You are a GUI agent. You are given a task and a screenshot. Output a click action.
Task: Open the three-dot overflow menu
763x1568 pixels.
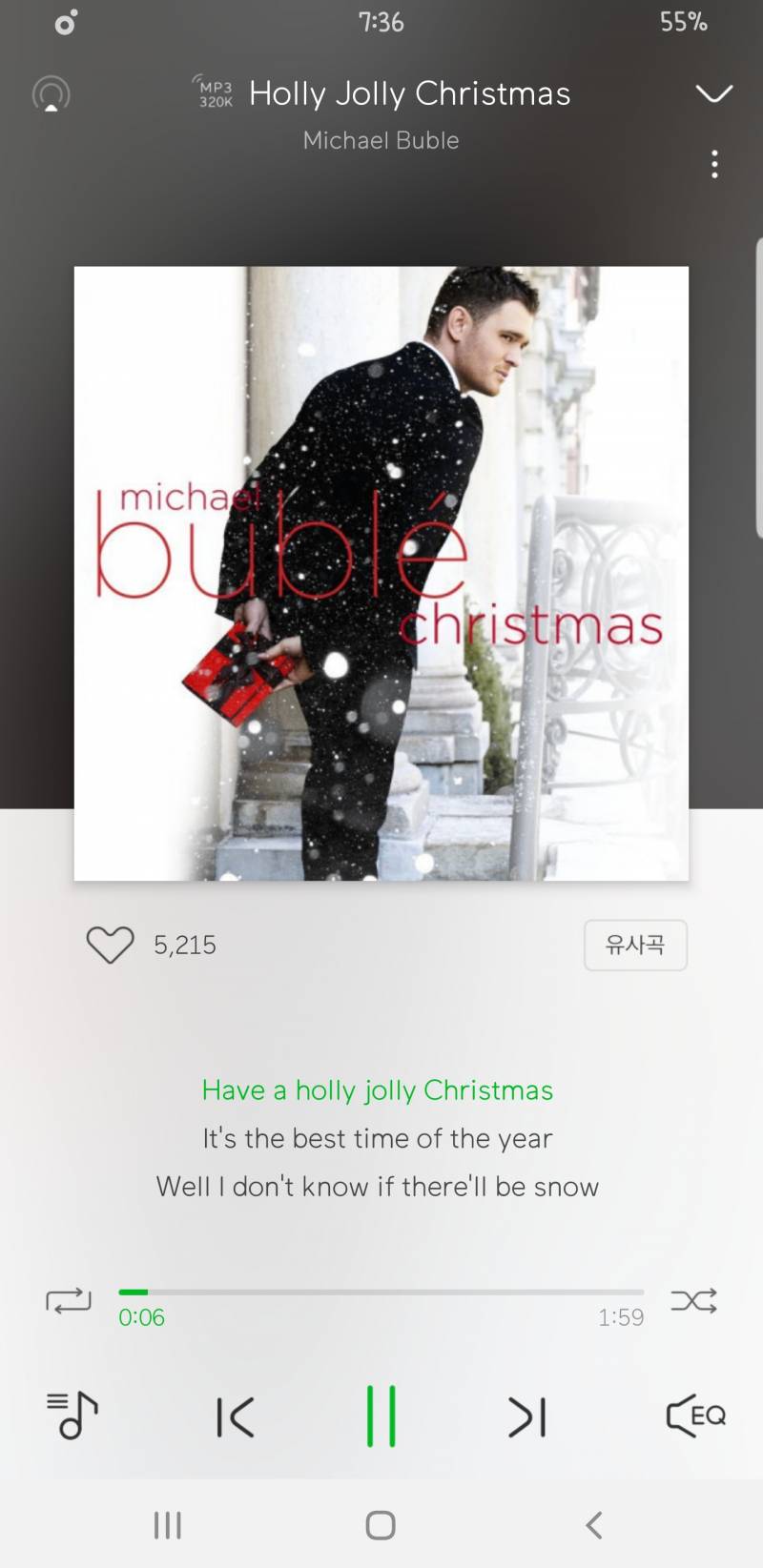tap(714, 165)
